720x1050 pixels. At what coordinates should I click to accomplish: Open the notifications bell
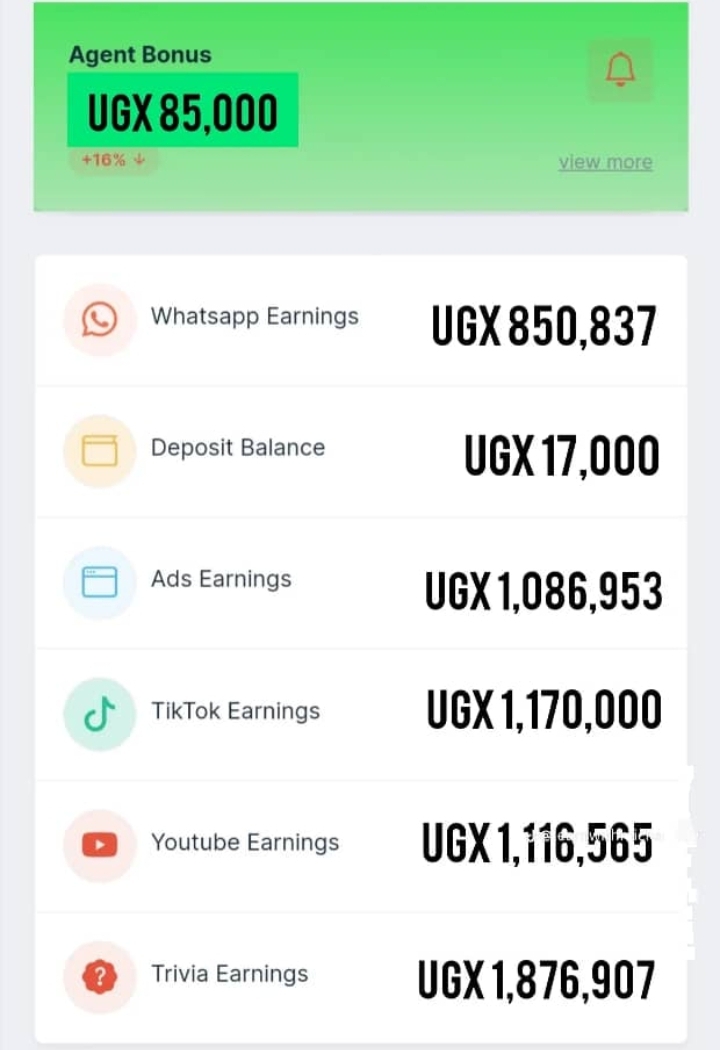coord(620,69)
